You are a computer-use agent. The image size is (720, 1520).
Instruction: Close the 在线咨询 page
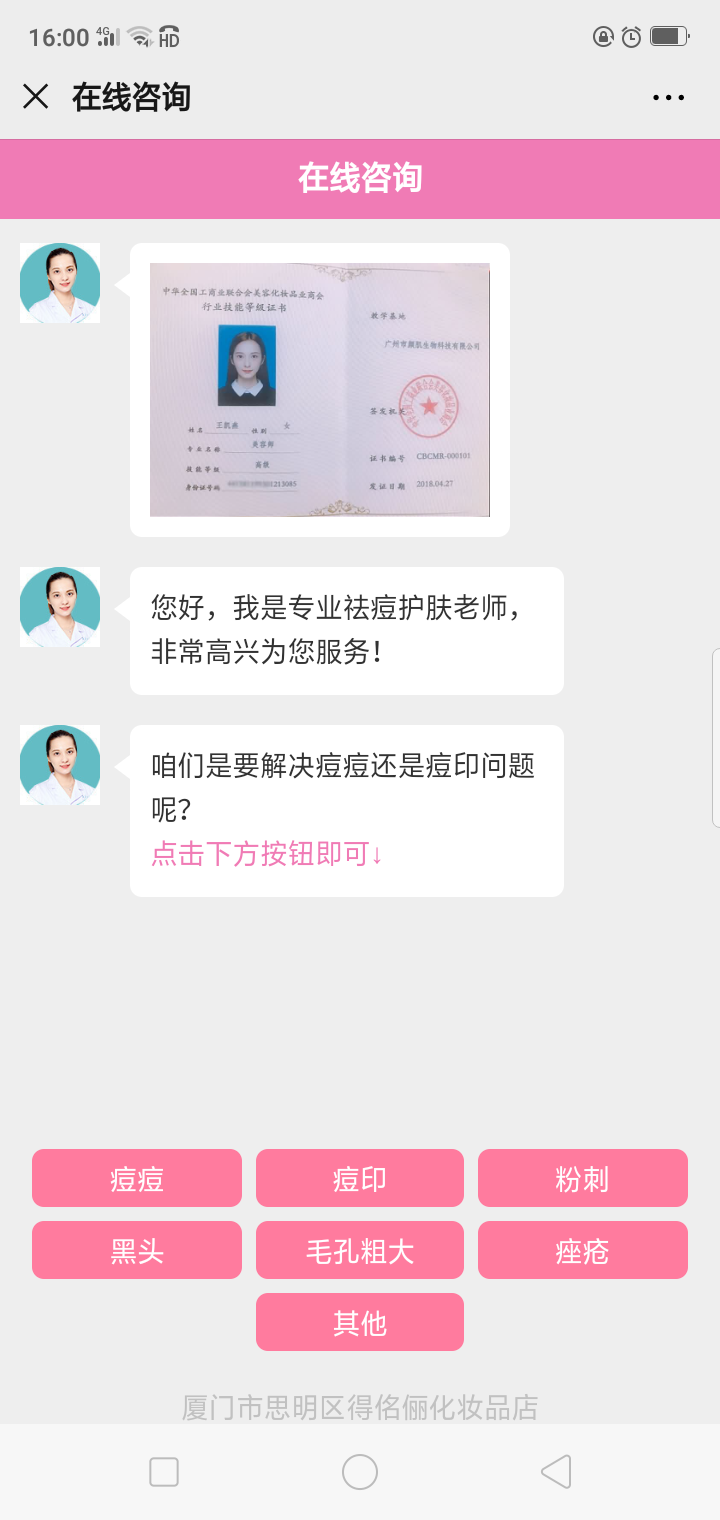36,97
